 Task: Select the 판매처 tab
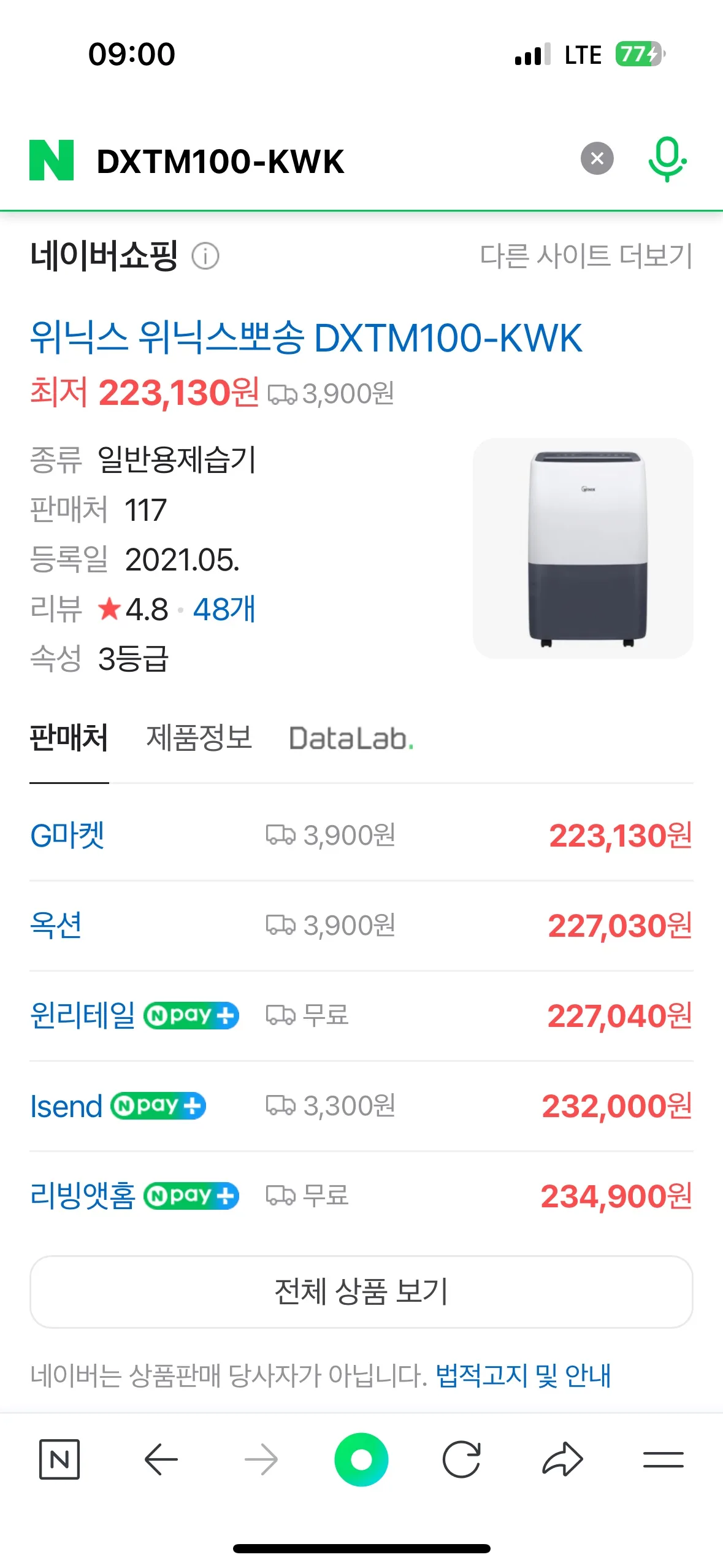(69, 739)
